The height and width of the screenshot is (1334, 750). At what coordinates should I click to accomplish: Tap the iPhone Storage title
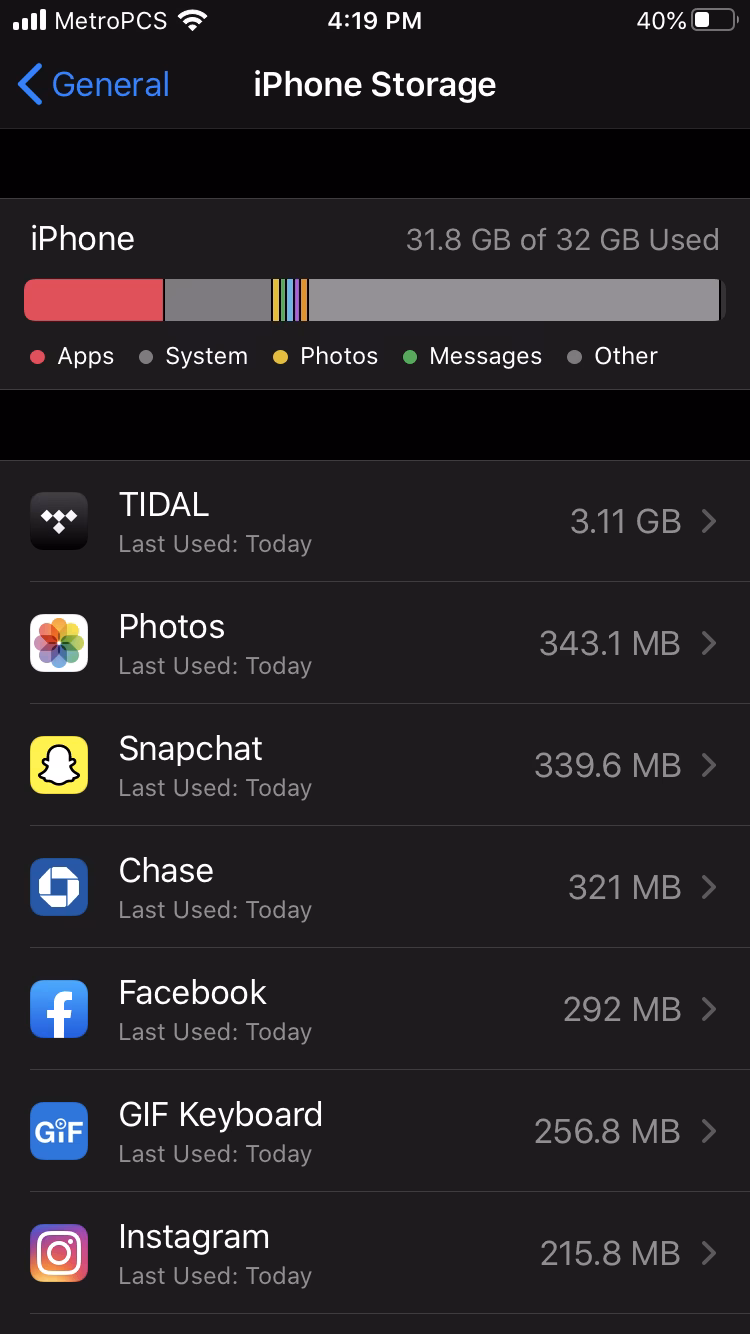pyautogui.click(x=375, y=85)
